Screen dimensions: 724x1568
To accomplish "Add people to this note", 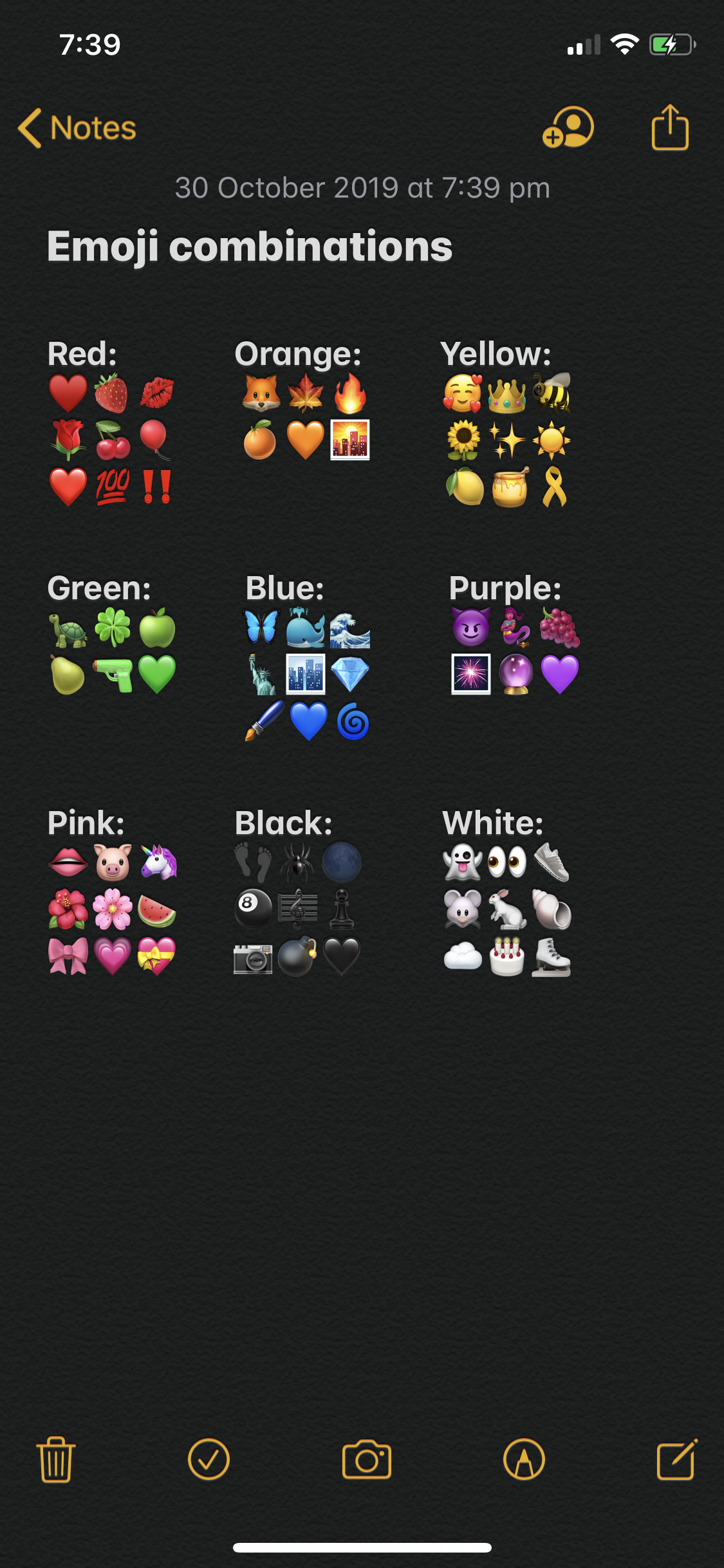I will 568,127.
